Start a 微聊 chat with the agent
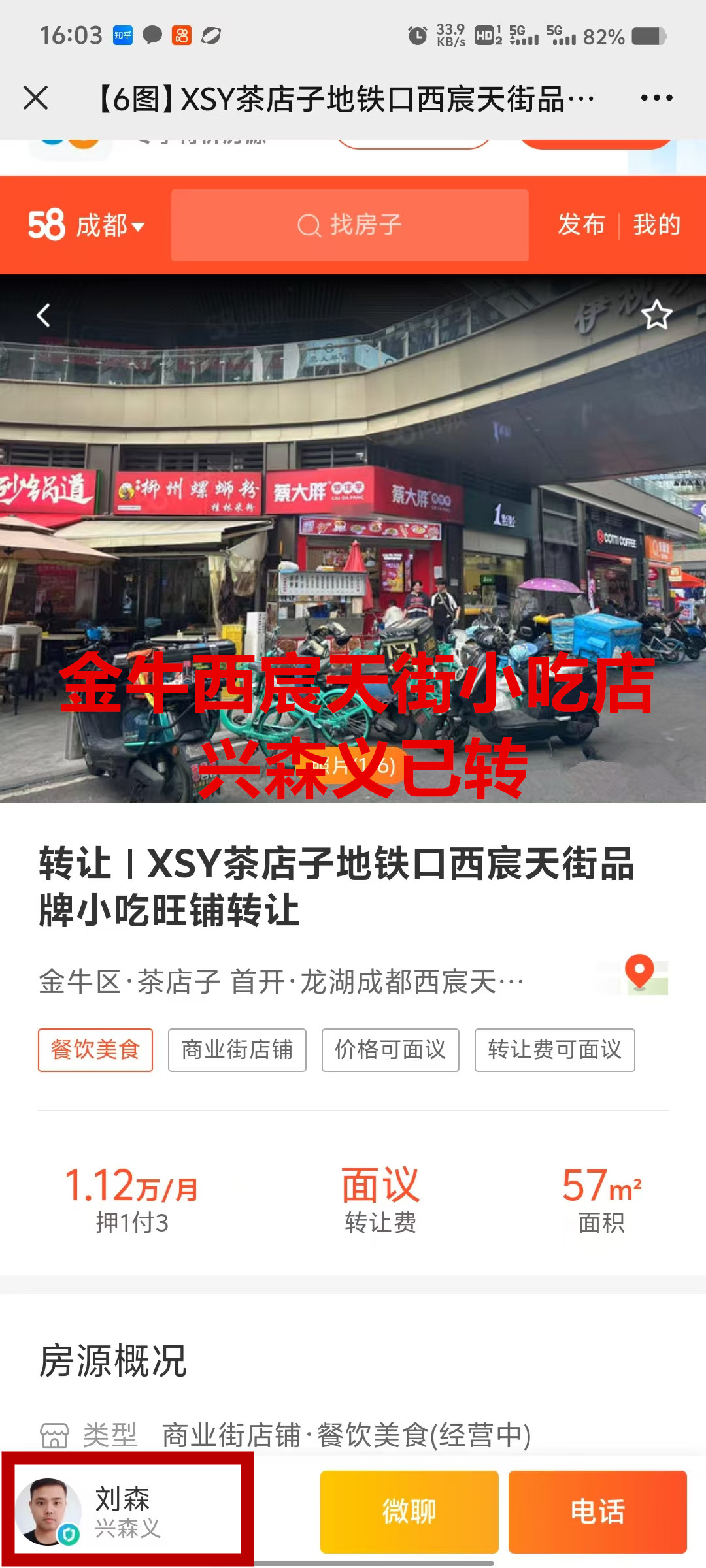 click(x=409, y=1511)
